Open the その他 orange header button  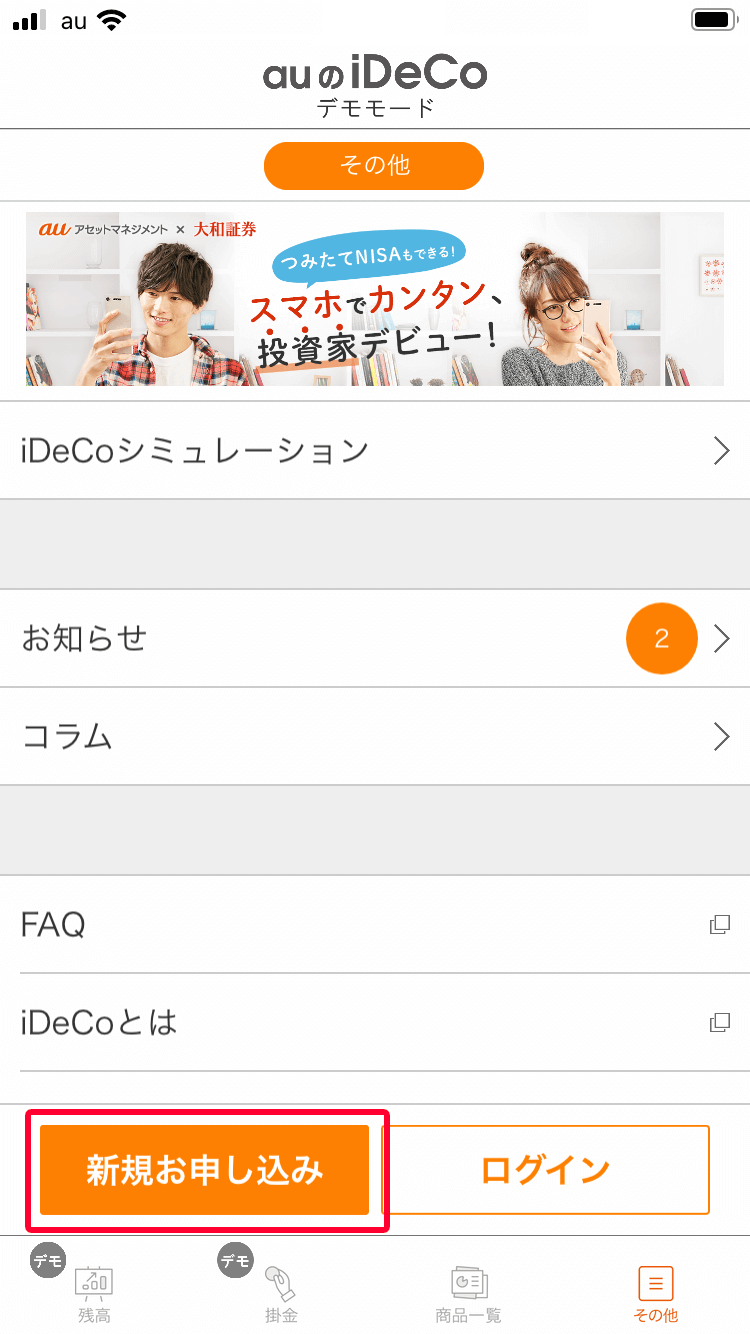pyautogui.click(x=374, y=165)
